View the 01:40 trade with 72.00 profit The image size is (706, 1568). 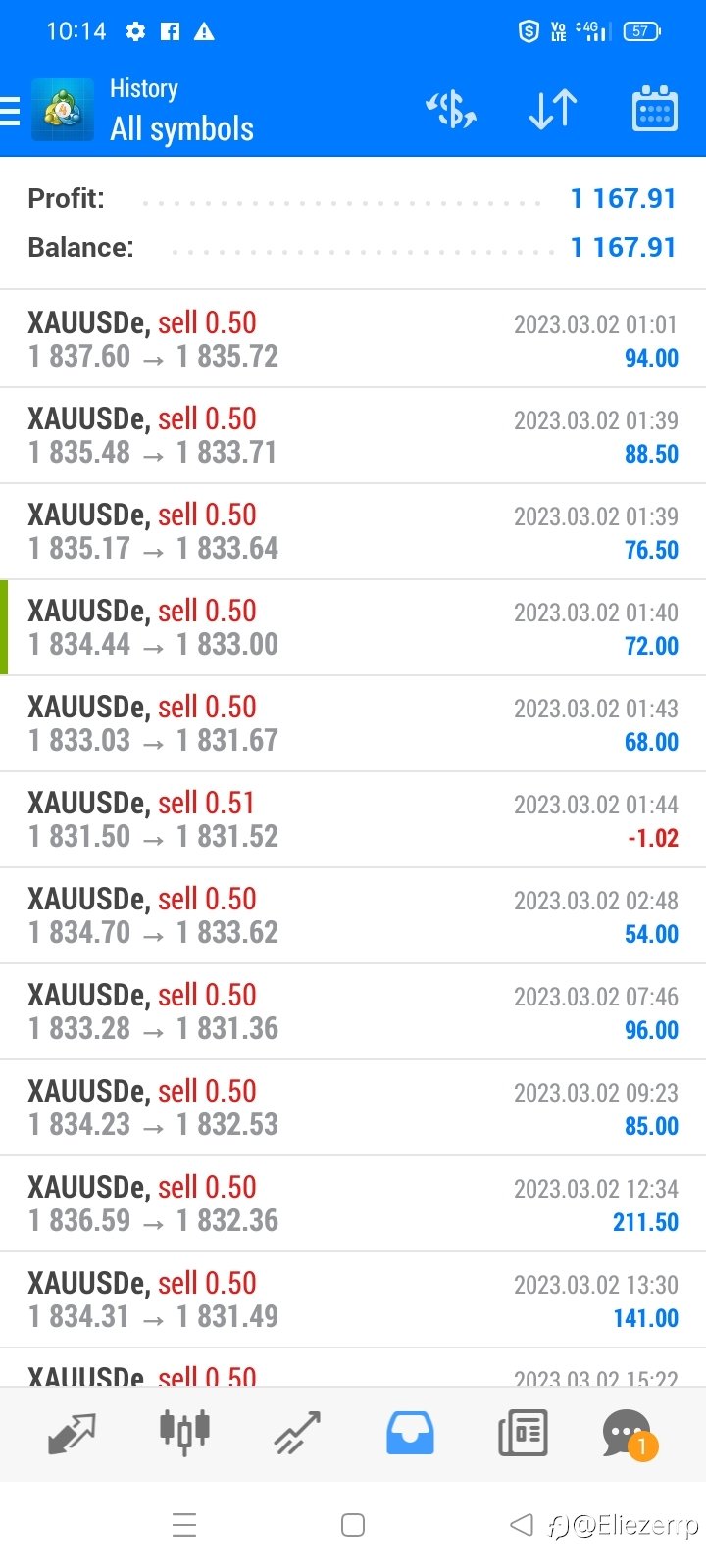pyautogui.click(x=353, y=627)
